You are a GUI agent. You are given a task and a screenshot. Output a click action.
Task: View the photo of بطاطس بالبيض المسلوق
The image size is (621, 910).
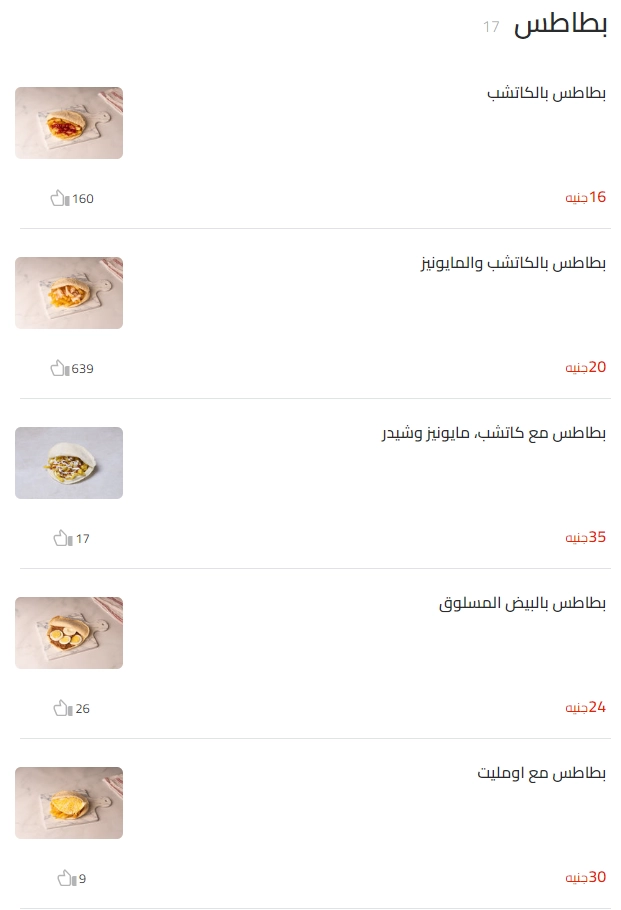(69, 633)
